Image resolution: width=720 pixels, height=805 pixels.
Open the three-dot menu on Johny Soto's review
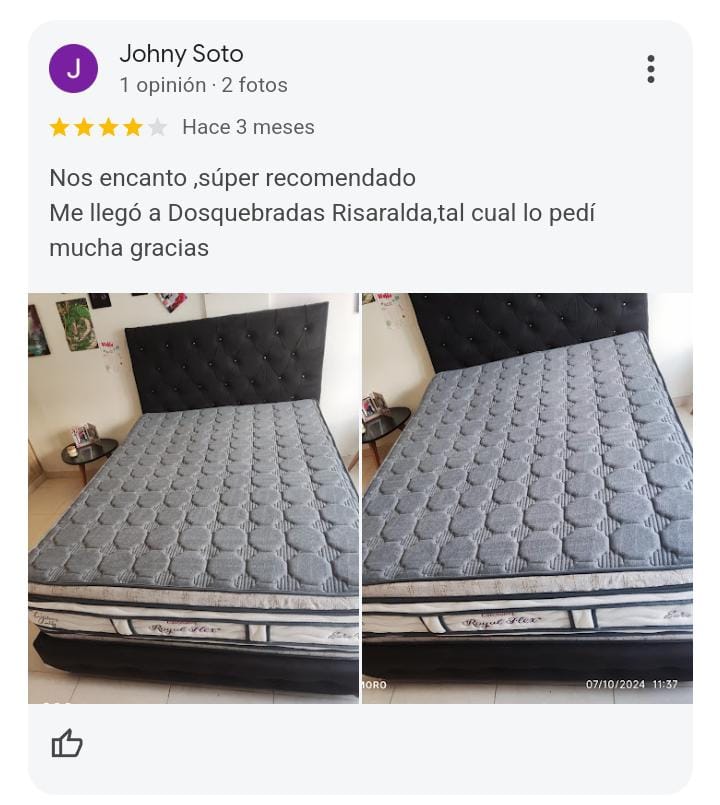click(x=651, y=69)
